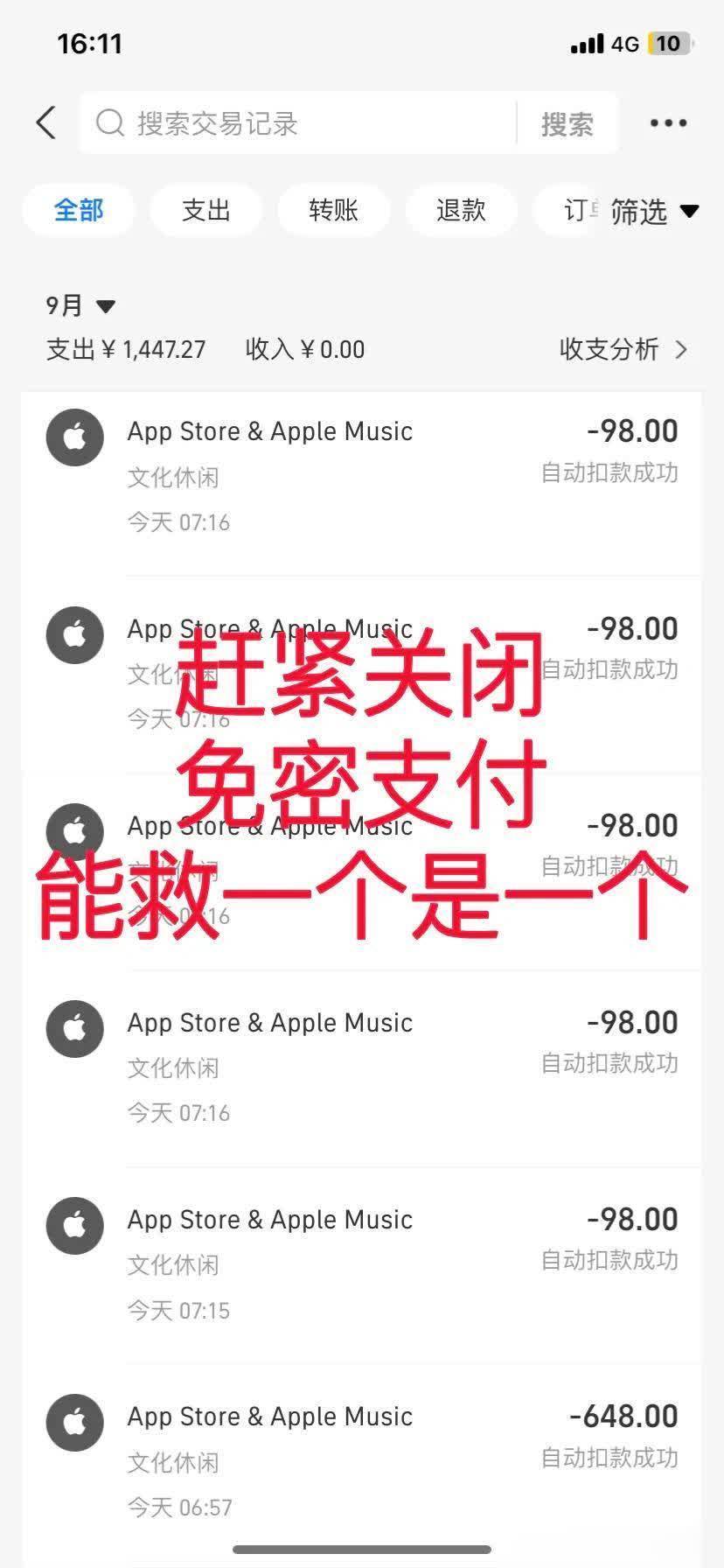
Task: Select the 全部 filter chip
Action: (79, 210)
